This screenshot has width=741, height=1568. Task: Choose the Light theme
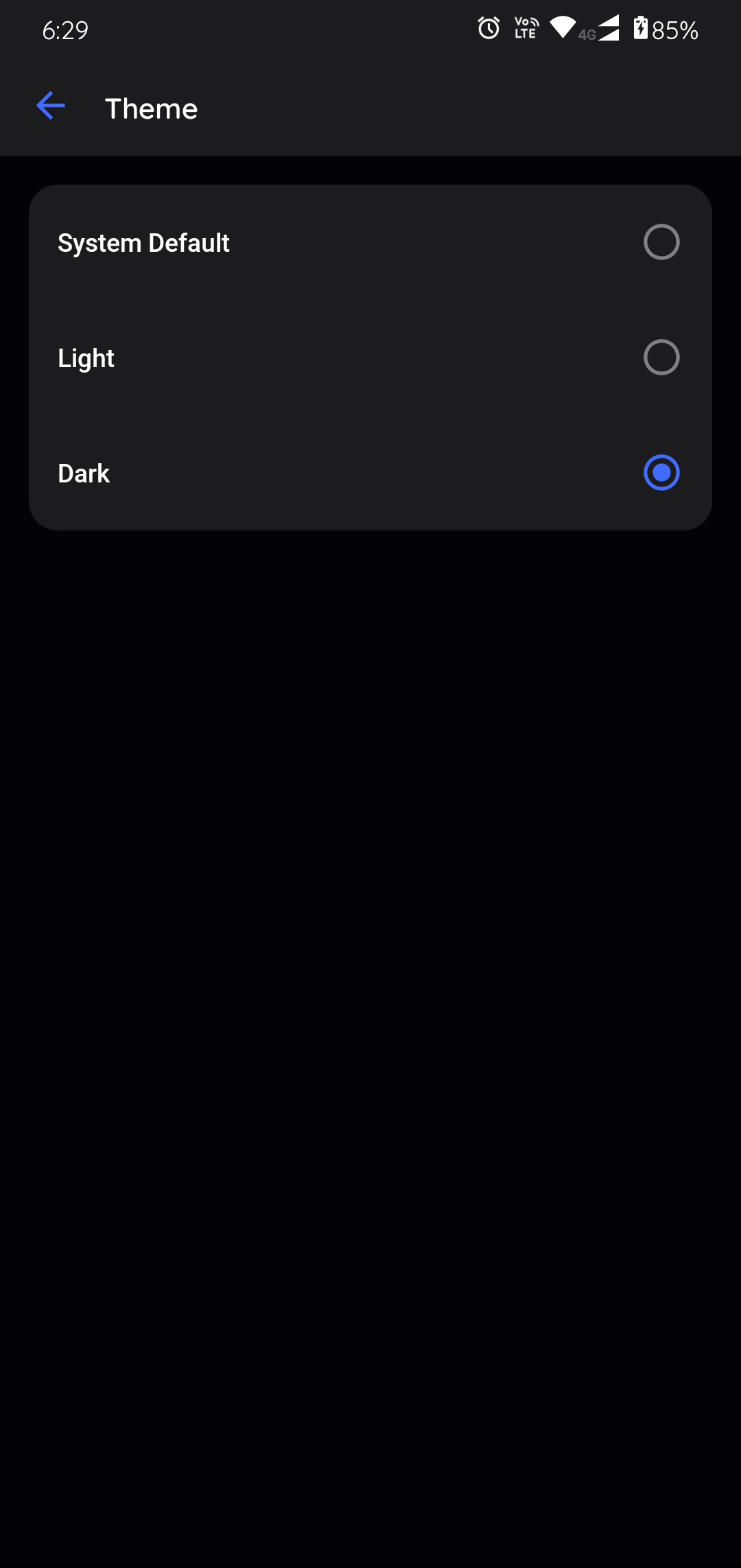pyautogui.click(x=661, y=358)
